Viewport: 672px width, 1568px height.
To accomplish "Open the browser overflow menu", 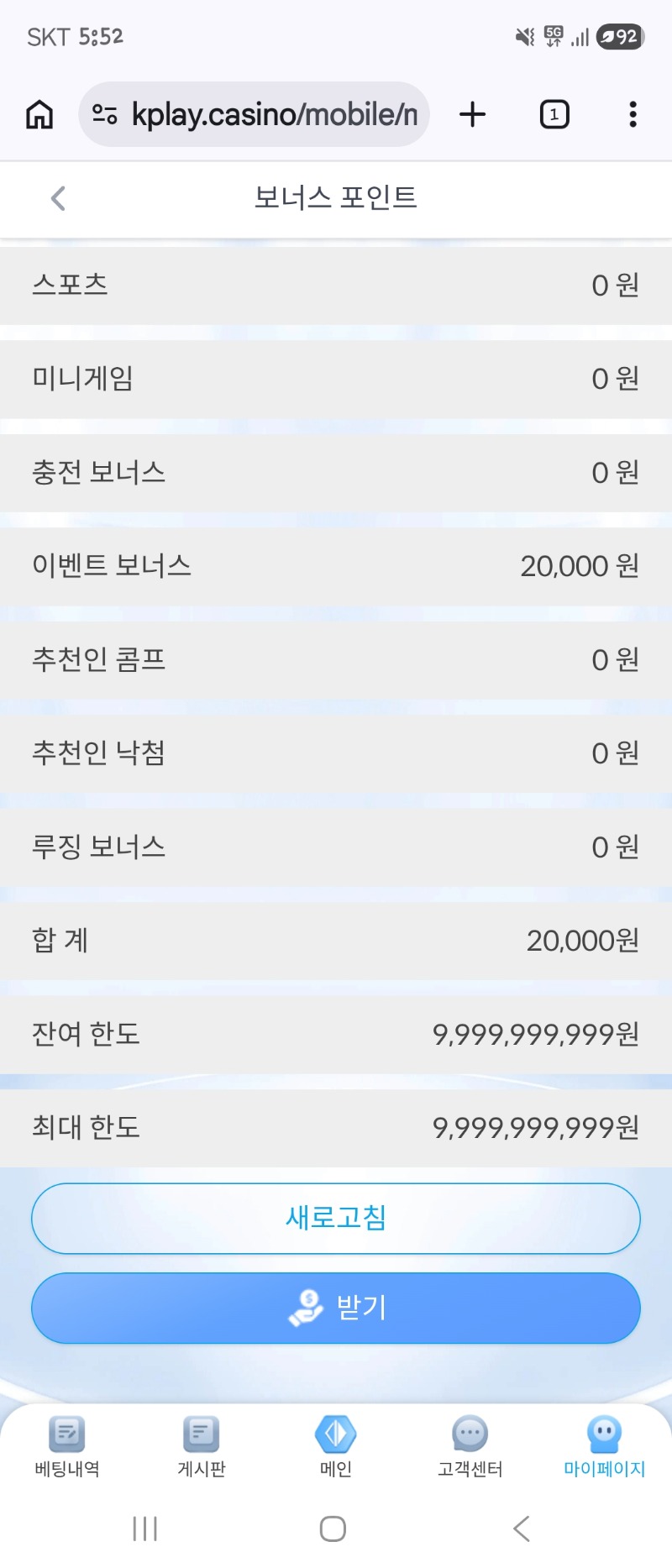I will 633,114.
